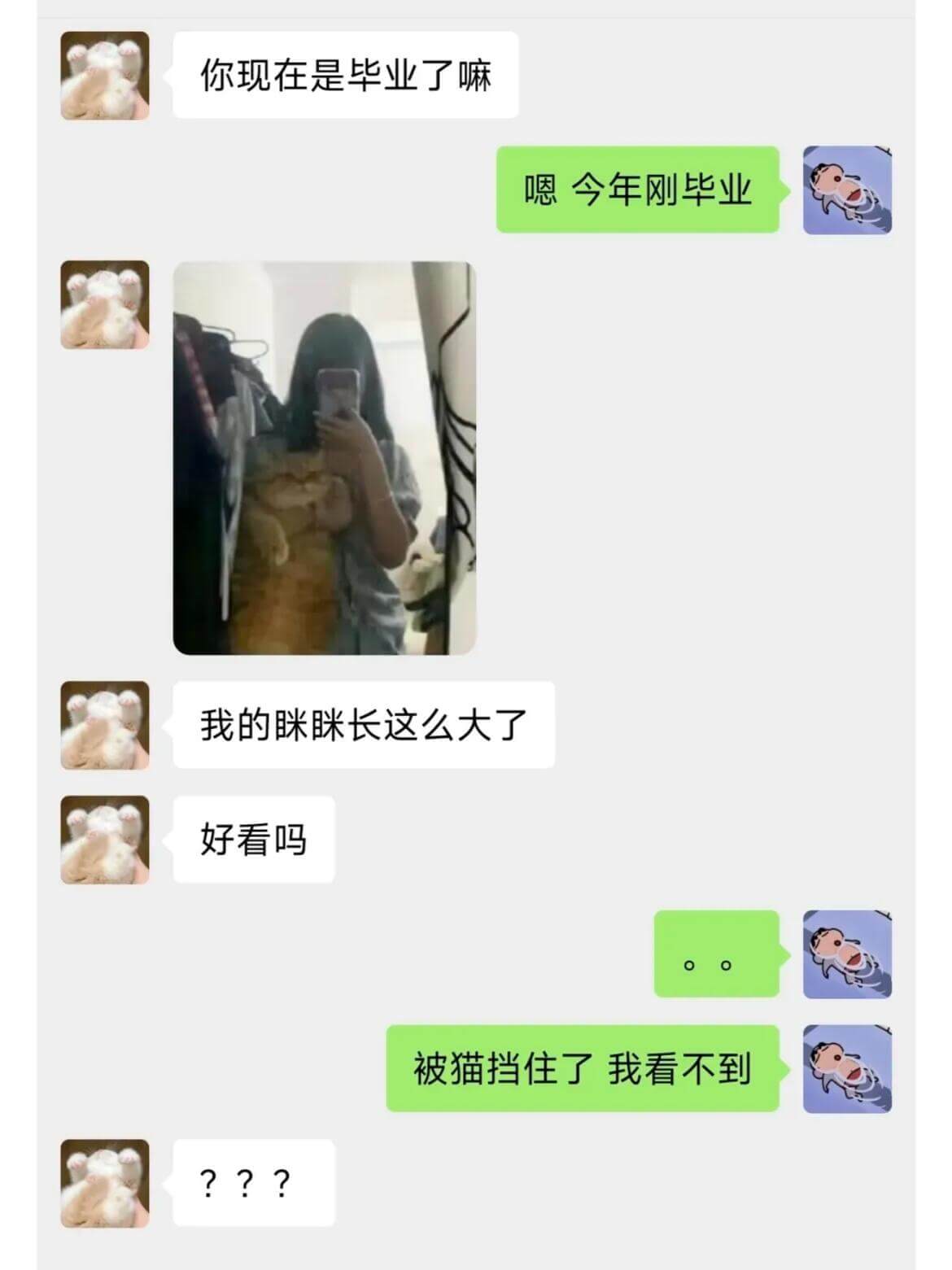Open own avatar beside 被猫挡住了 我看不到
The image size is (952, 1270).
click(847, 1069)
